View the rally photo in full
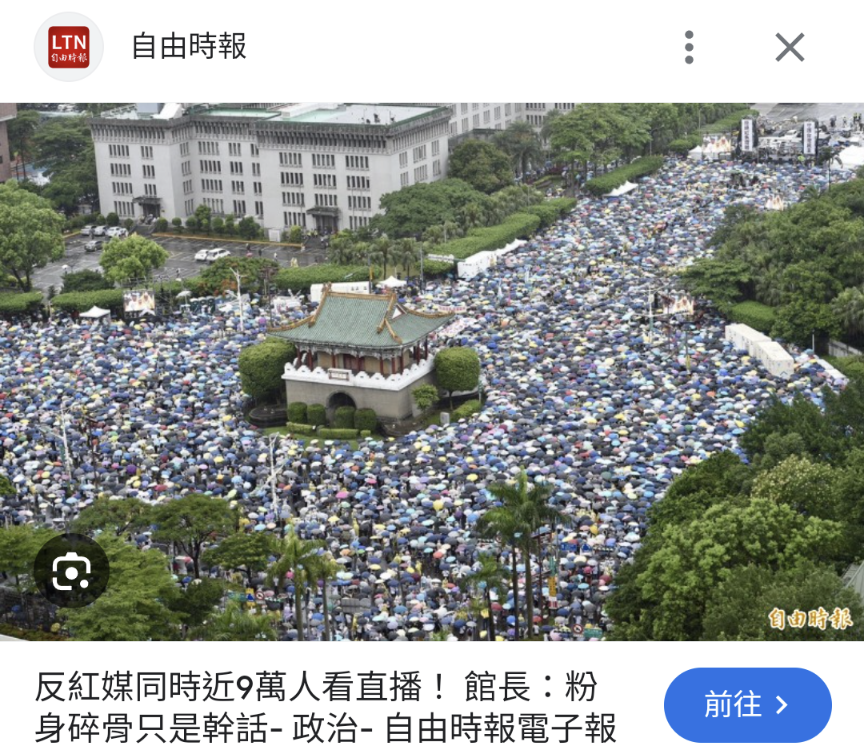This screenshot has width=864, height=753. (432, 370)
